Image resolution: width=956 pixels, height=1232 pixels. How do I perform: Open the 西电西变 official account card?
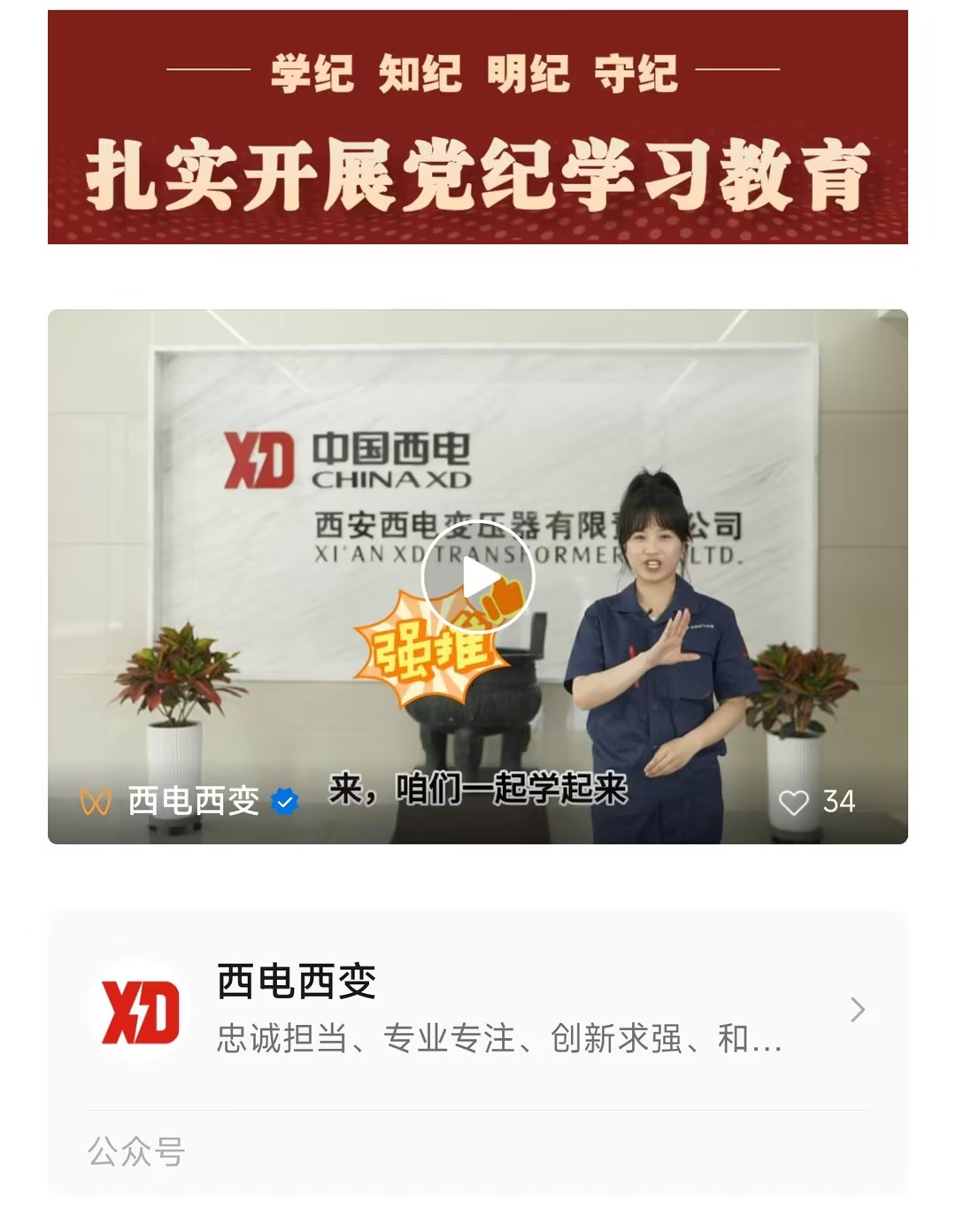pyautogui.click(x=478, y=1011)
